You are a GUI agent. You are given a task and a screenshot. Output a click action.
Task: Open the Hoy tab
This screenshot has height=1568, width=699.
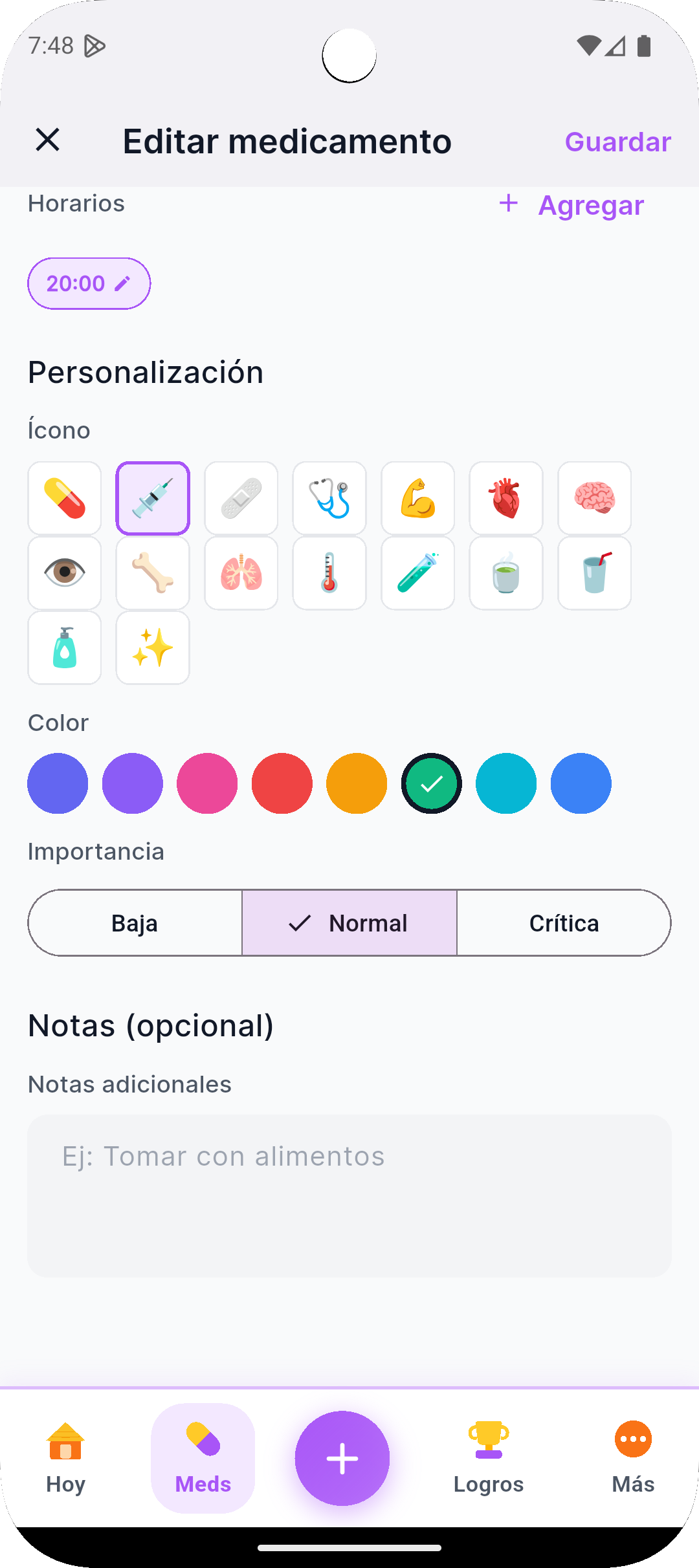(65, 1458)
